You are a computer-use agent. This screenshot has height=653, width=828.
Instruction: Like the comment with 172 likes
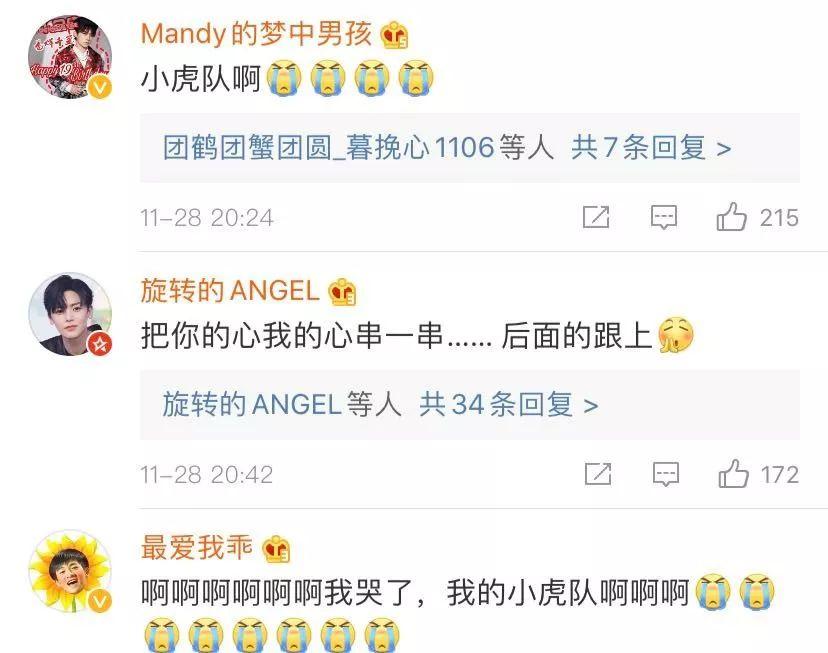click(x=733, y=473)
